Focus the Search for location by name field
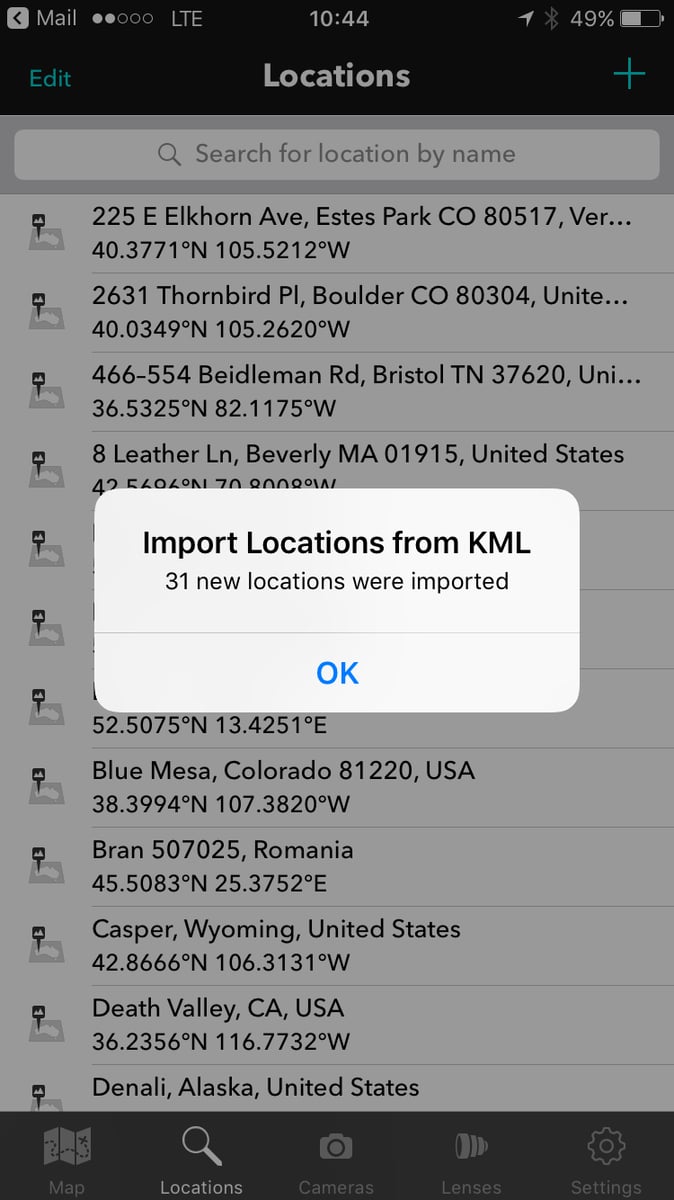The image size is (674, 1200). 337,154
